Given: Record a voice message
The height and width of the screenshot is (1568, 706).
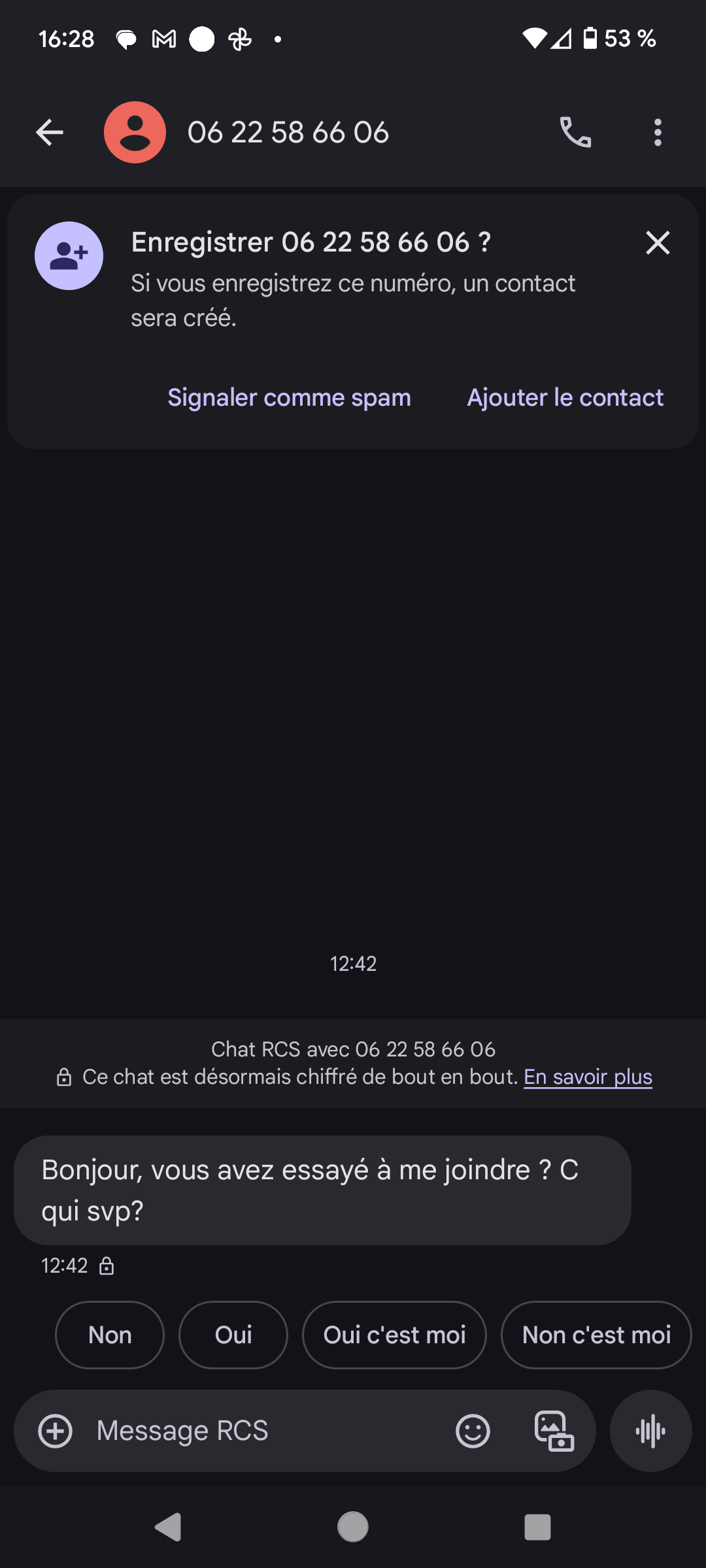Looking at the screenshot, I should click(x=650, y=1431).
